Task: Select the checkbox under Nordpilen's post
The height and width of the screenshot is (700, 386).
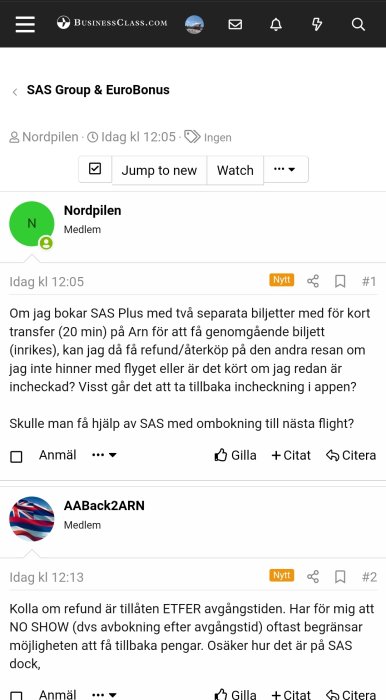Action: click(16, 457)
